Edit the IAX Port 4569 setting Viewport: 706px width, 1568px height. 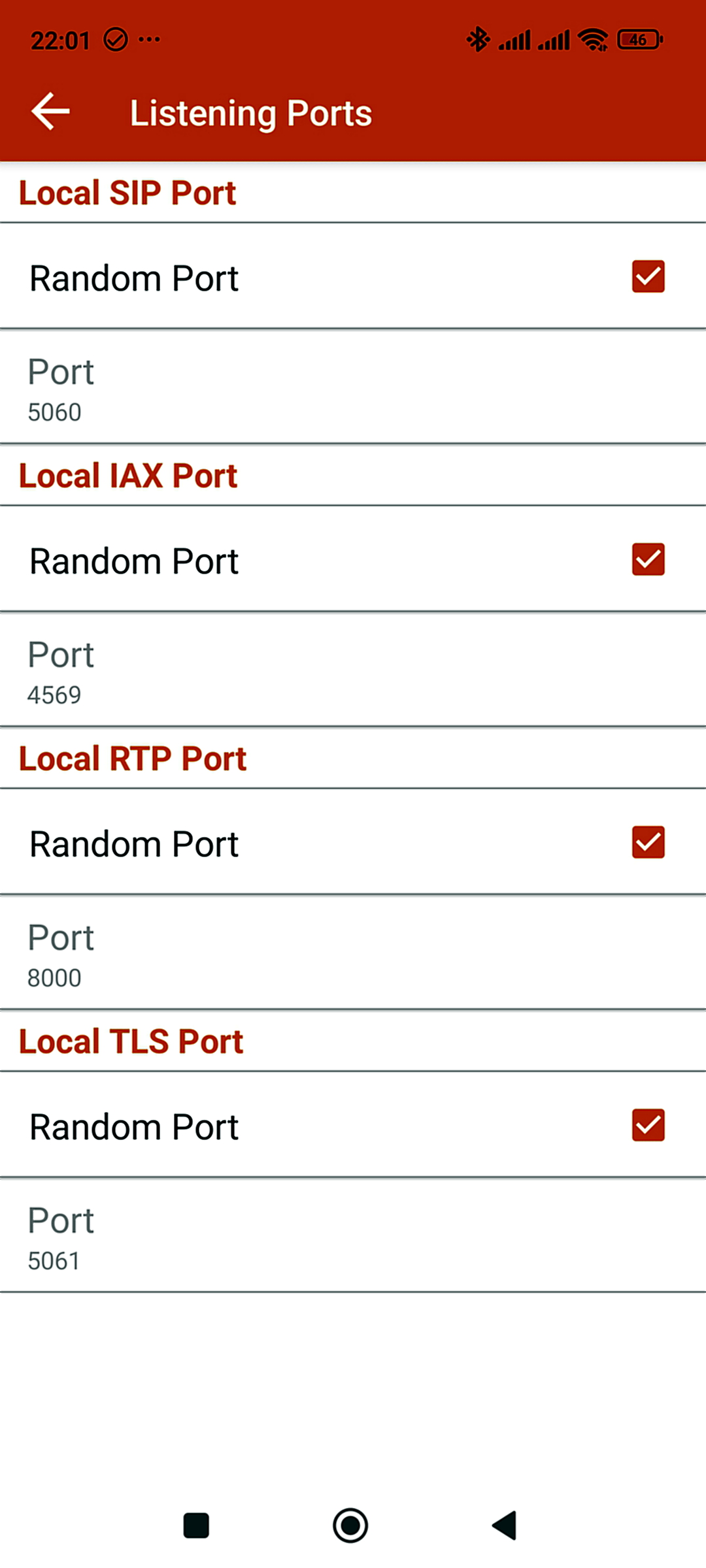click(x=353, y=670)
